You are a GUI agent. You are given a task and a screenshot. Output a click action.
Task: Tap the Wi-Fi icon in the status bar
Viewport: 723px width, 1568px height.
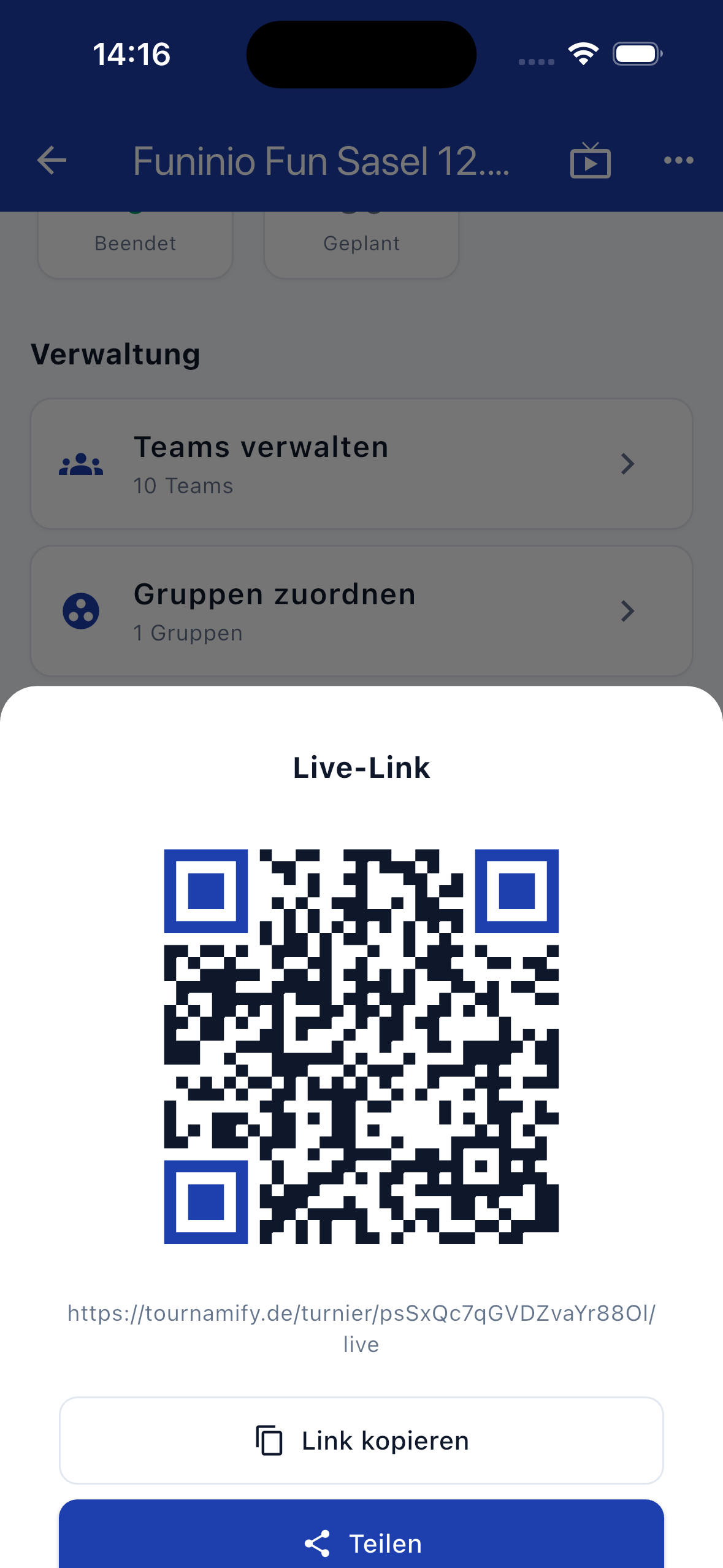pos(583,54)
